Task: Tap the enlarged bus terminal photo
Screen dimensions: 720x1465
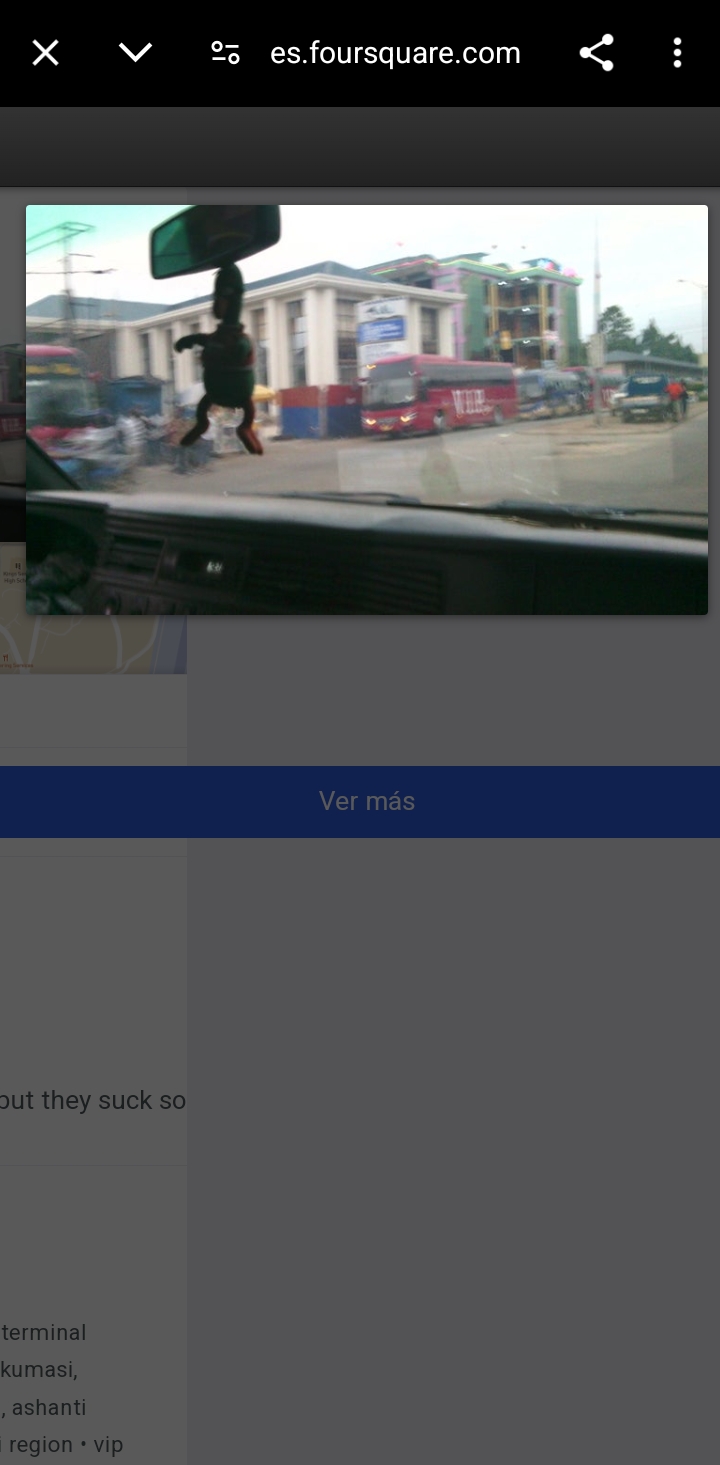Action: [x=367, y=410]
